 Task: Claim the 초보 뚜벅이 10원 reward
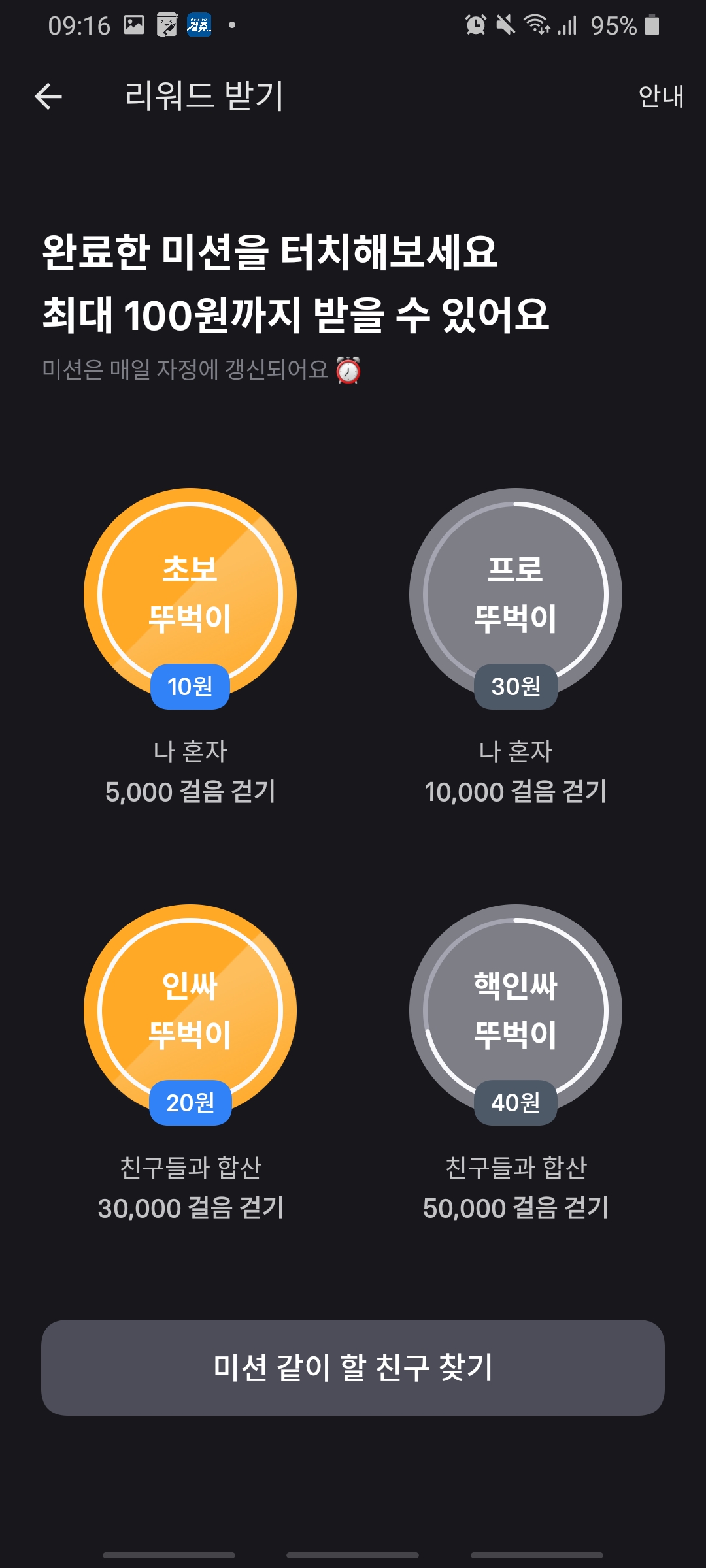[x=190, y=595]
